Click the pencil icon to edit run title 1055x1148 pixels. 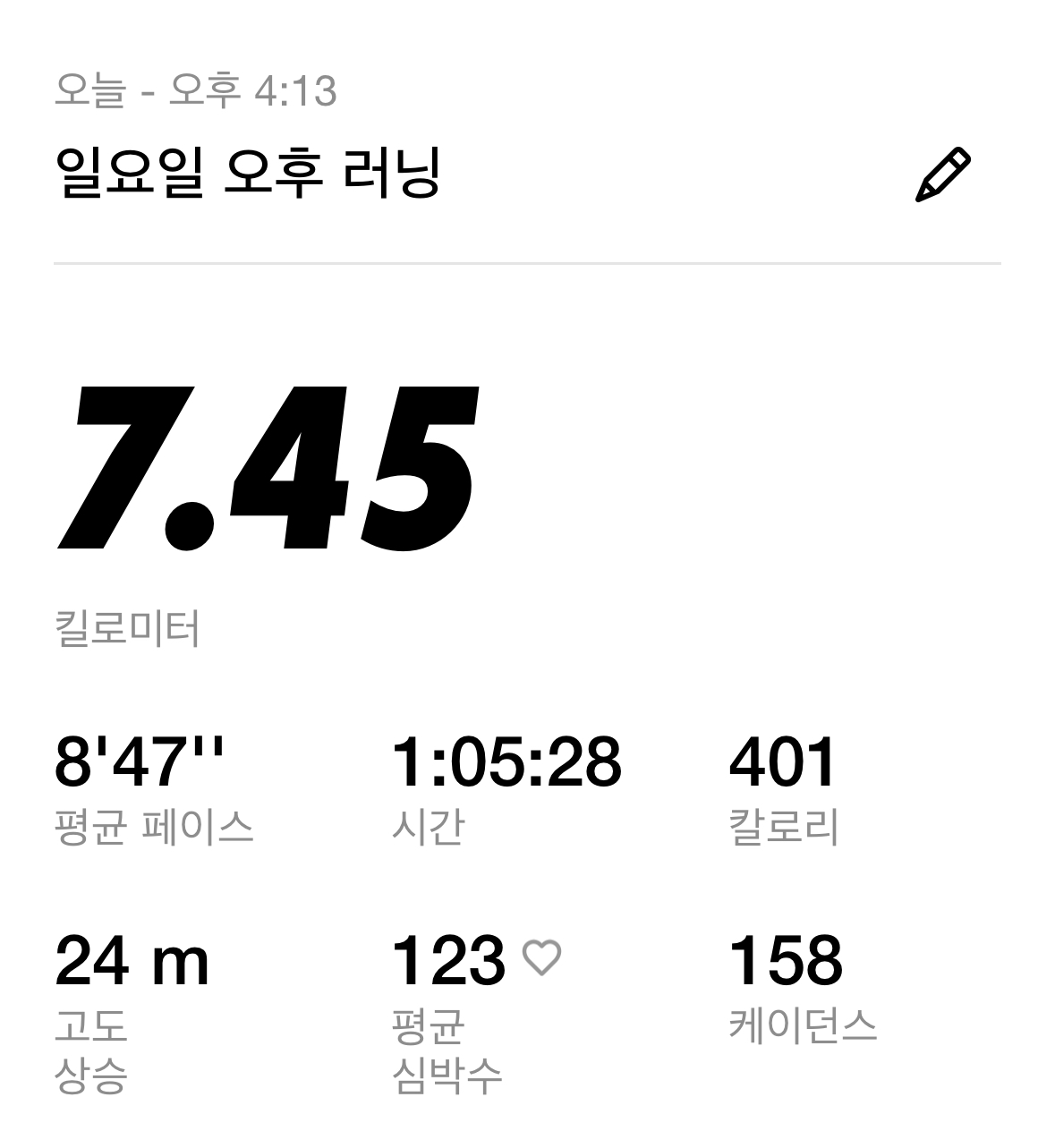tap(942, 172)
